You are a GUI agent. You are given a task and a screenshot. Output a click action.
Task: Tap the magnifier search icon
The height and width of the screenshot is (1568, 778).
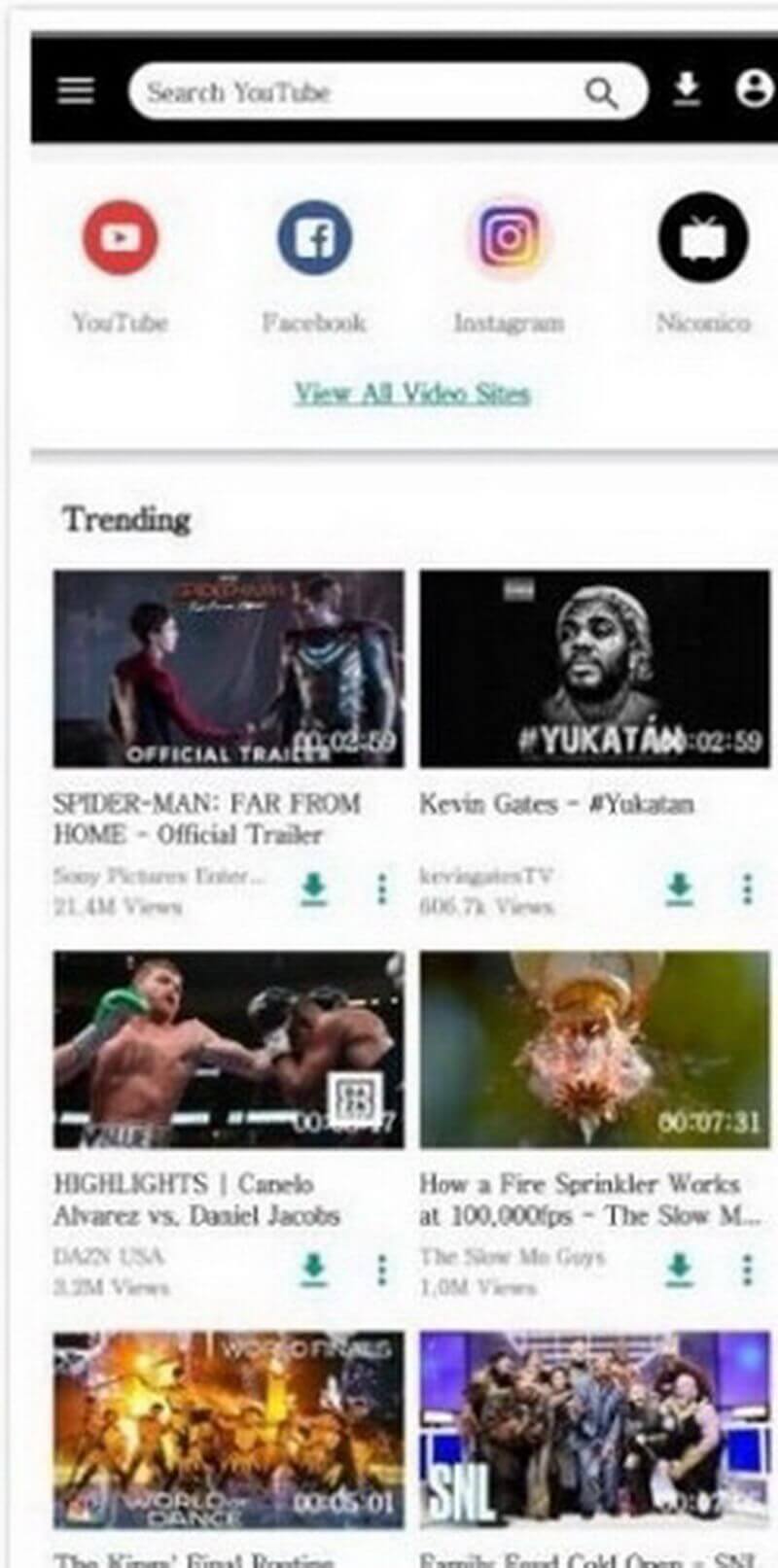point(602,93)
